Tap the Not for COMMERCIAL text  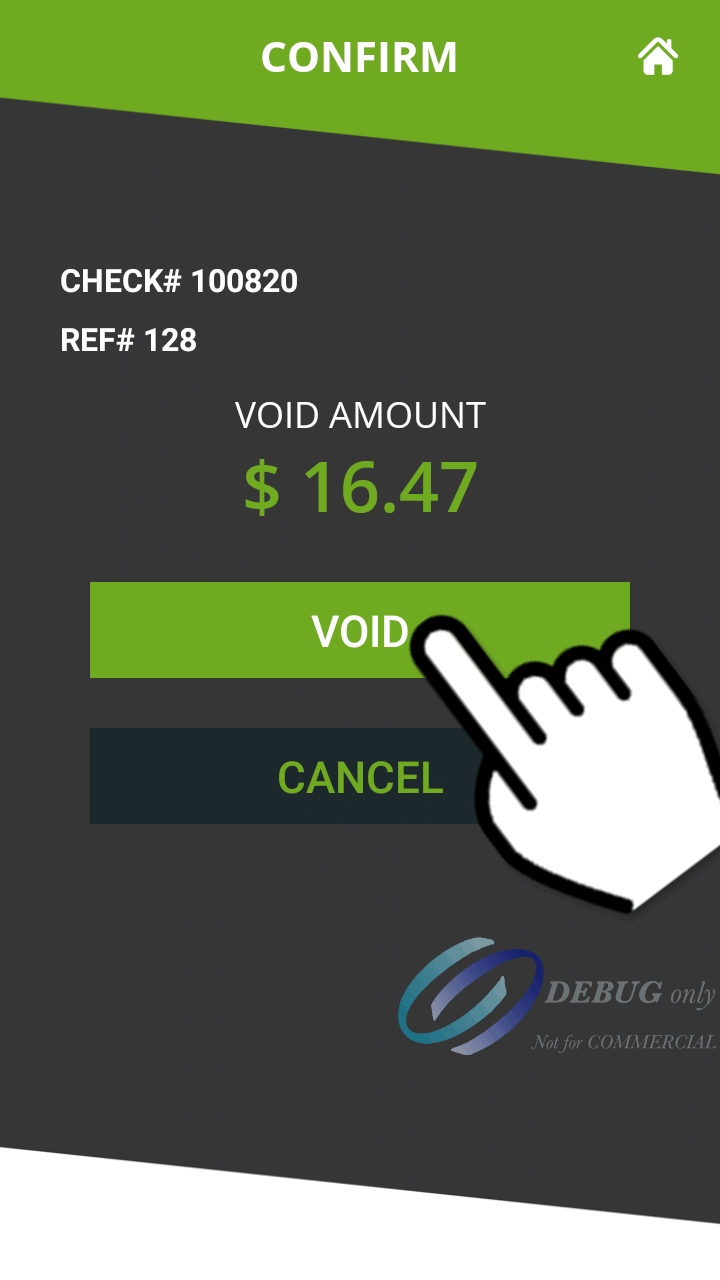625,1043
